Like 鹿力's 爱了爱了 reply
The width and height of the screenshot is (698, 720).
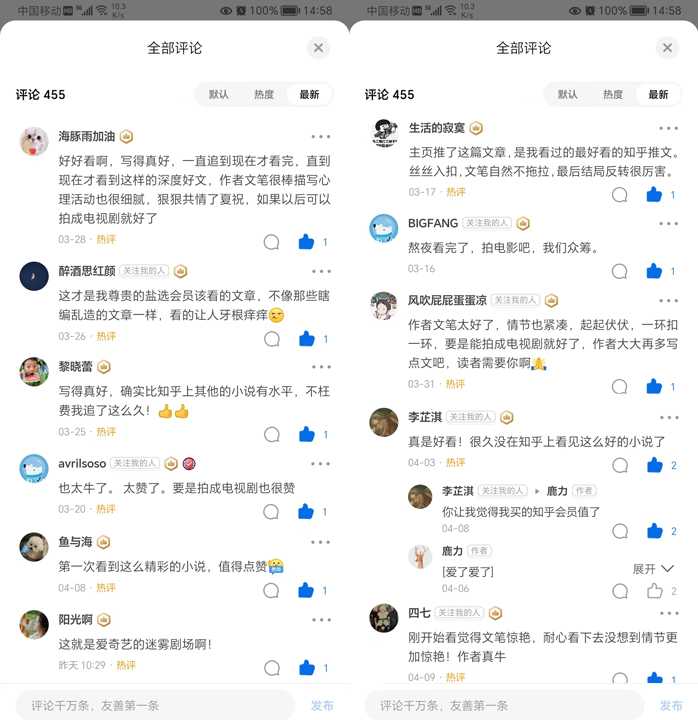click(x=655, y=591)
